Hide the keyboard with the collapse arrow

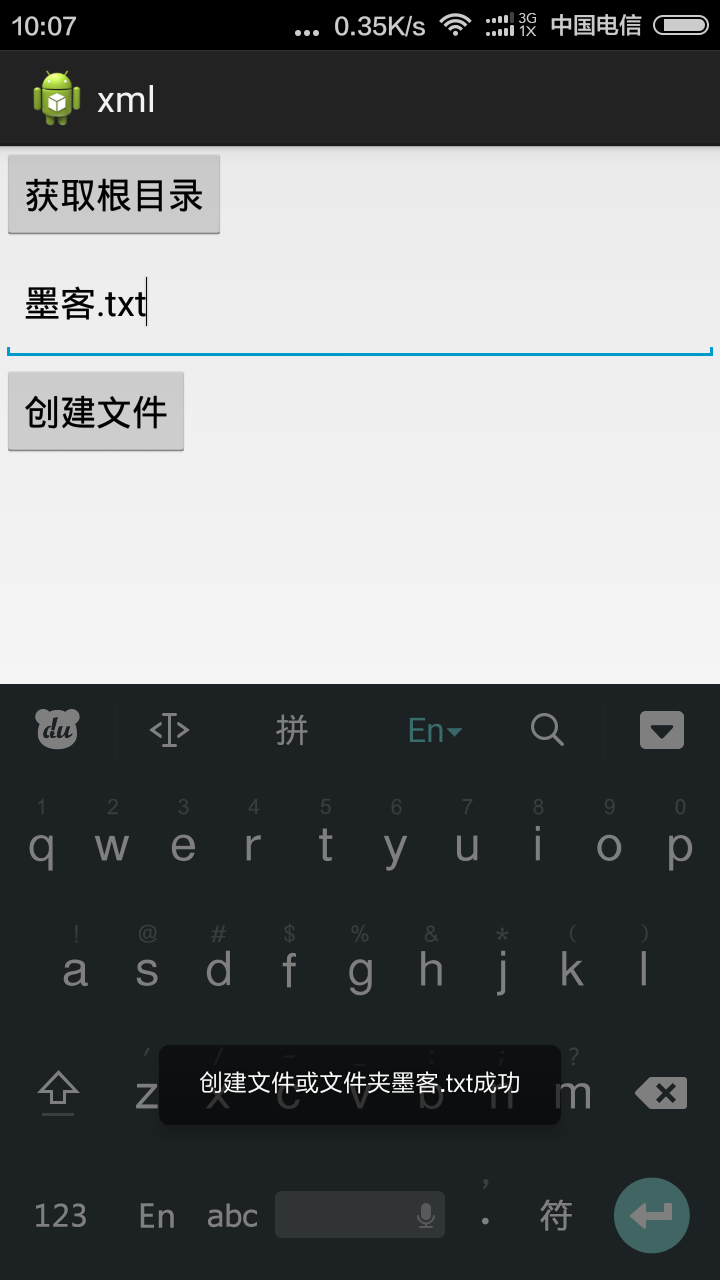tap(662, 730)
